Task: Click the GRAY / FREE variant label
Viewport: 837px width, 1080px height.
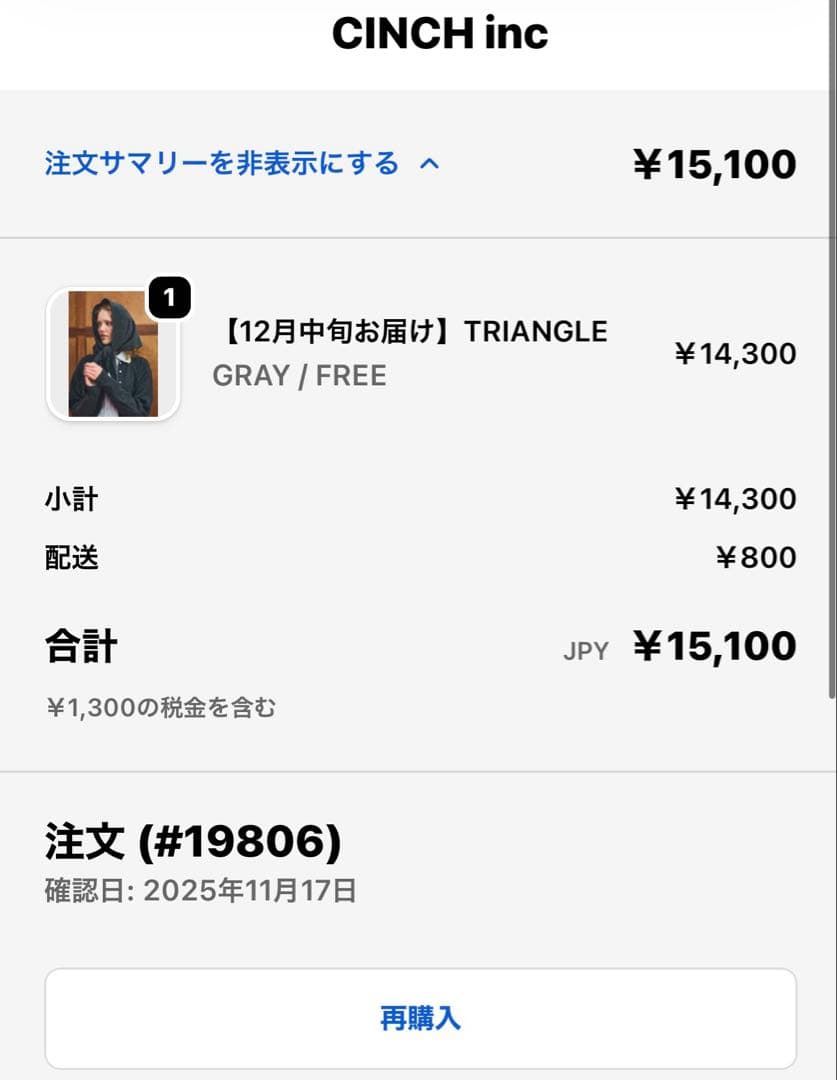Action: pyautogui.click(x=298, y=376)
